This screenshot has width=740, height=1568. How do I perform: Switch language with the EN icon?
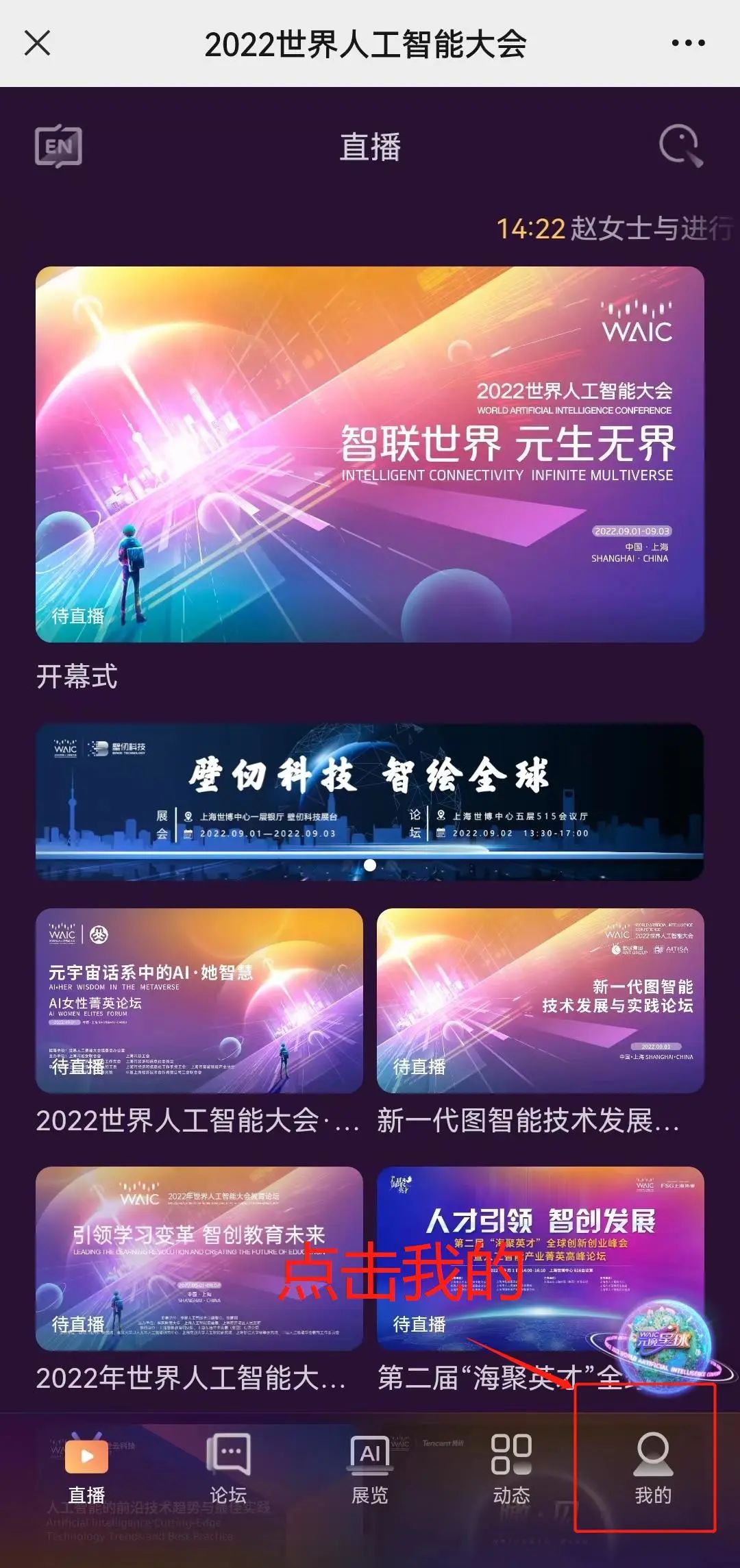58,146
